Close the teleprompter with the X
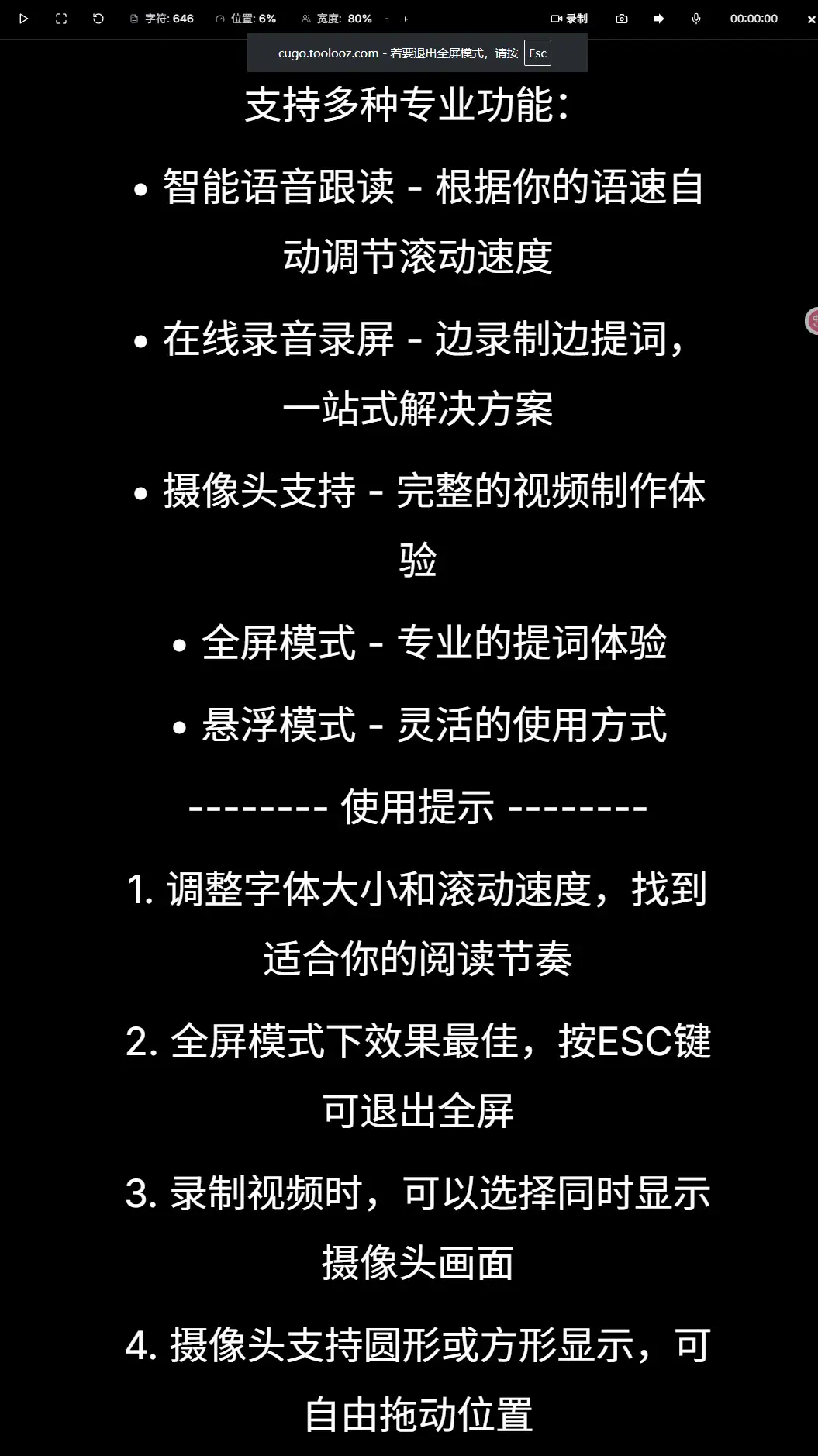This screenshot has width=818, height=1456. click(811, 19)
